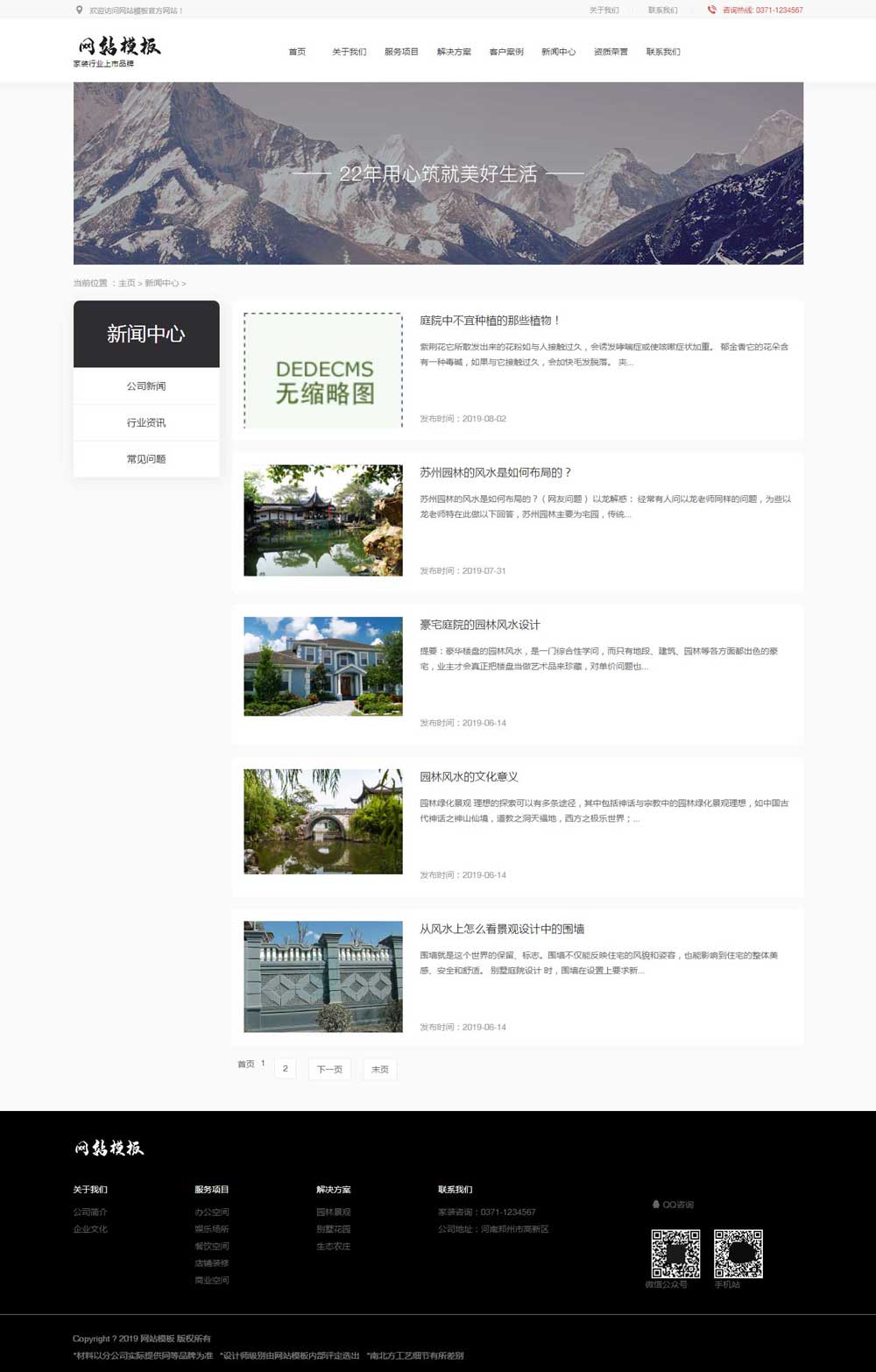Switch to the 常见问题 category
The image size is (876, 1372).
pos(145,458)
